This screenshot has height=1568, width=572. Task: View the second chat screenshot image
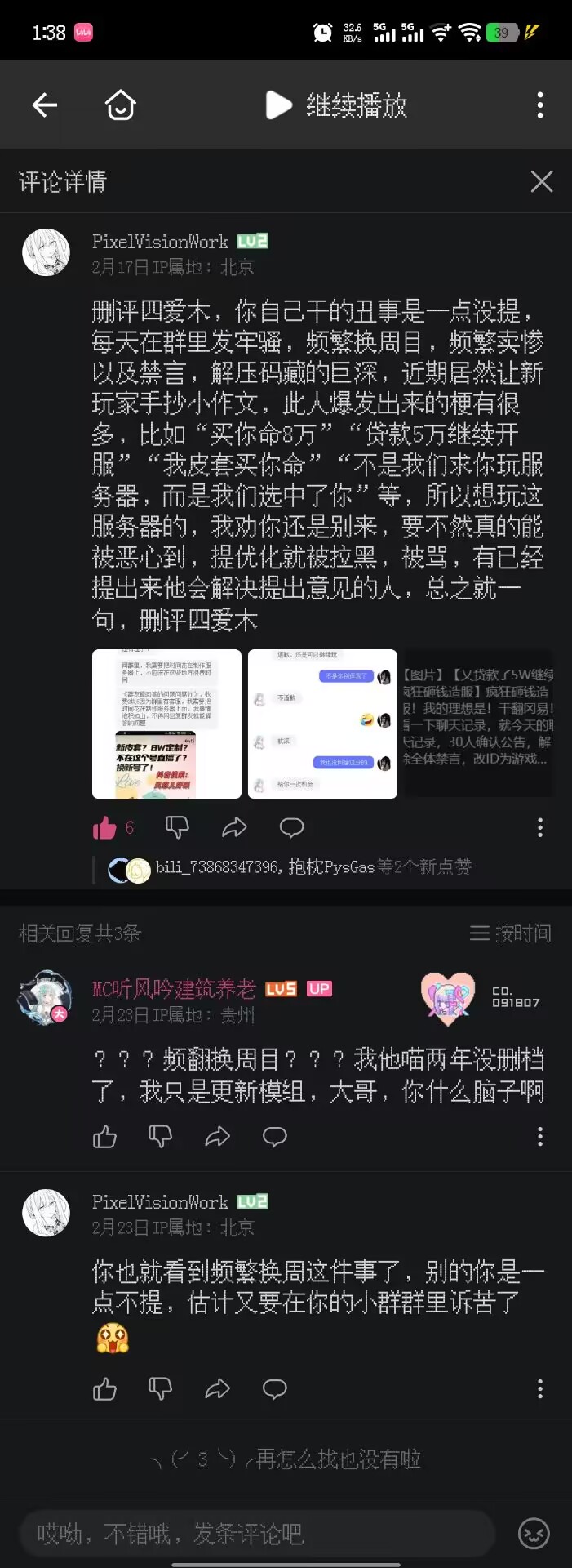click(322, 724)
